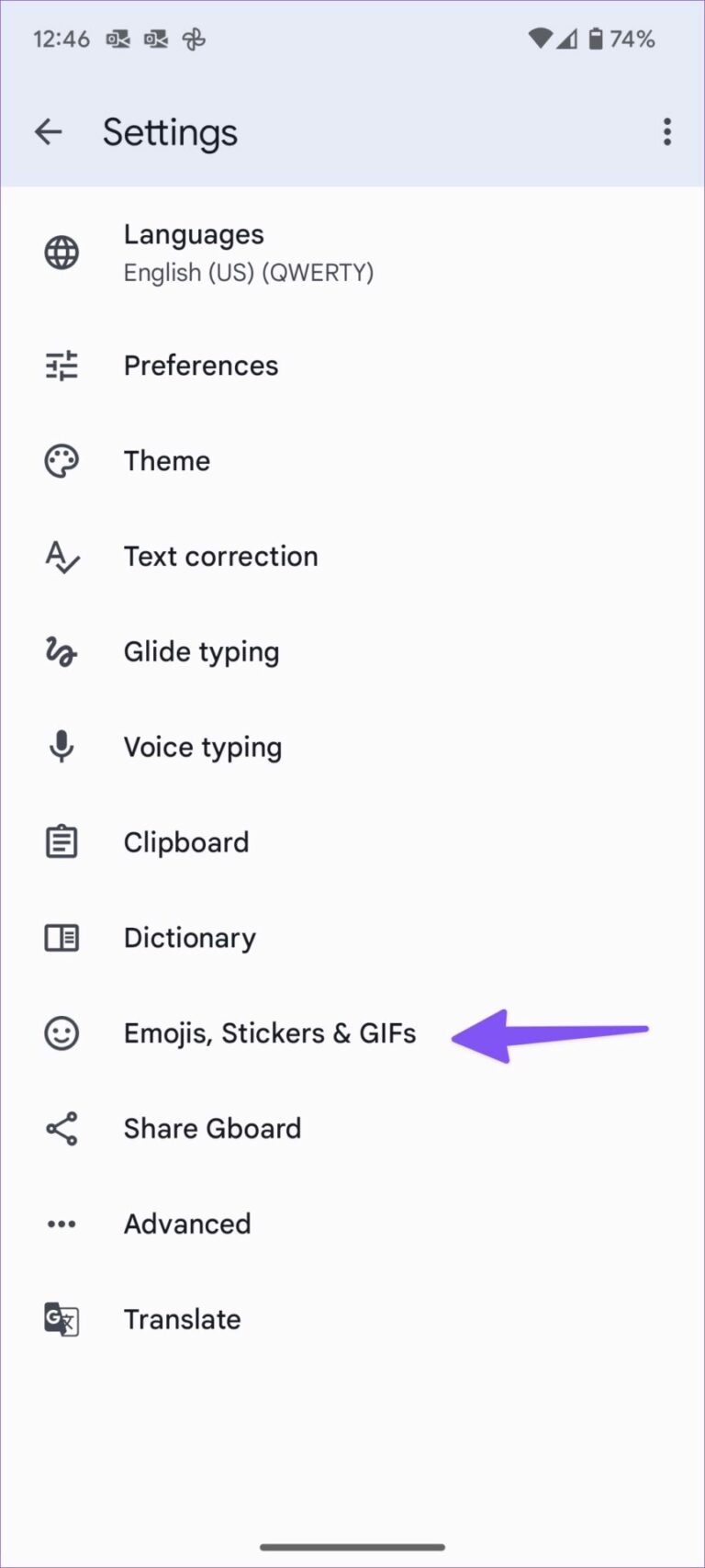Open Voice typing settings
The width and height of the screenshot is (705, 1568).
(202, 748)
